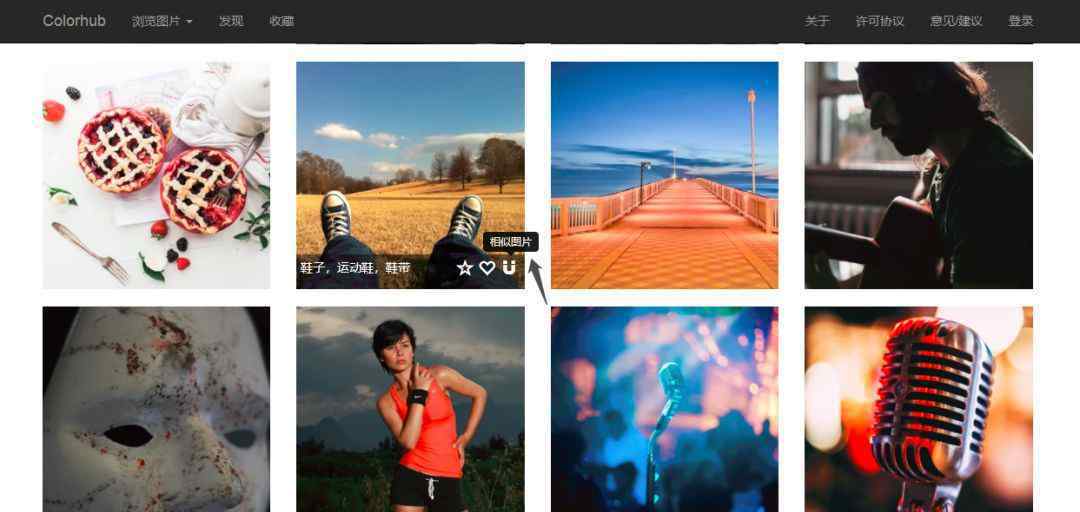Open the white mask photo

click(x=156, y=408)
